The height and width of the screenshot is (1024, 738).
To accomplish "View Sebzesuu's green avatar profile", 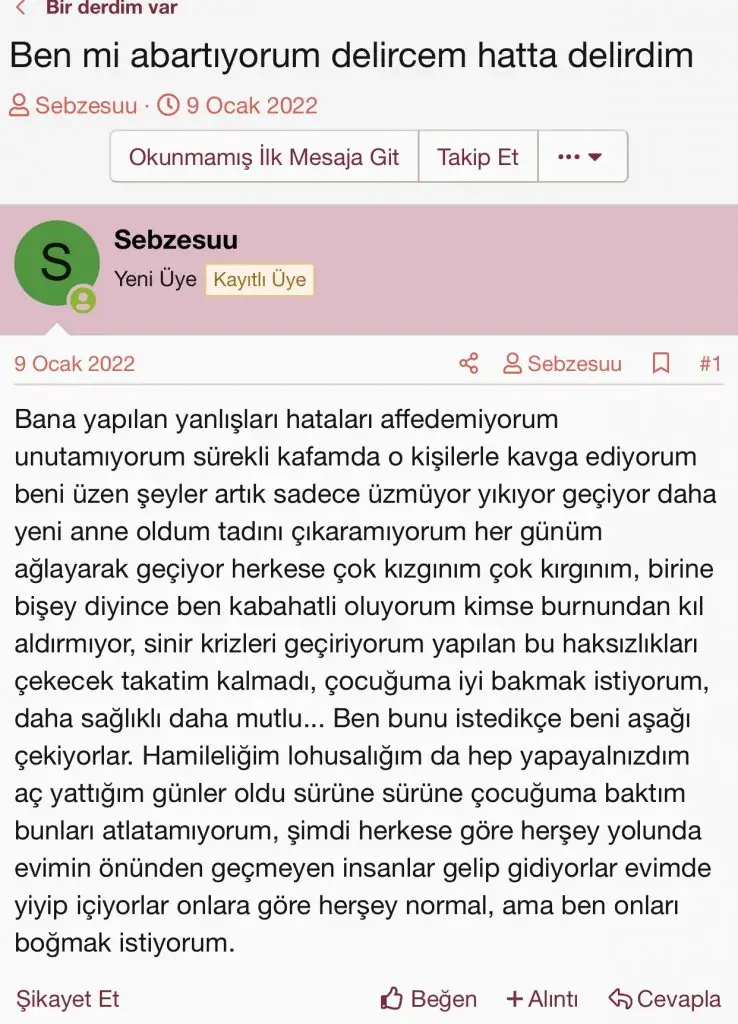I will 56,263.
